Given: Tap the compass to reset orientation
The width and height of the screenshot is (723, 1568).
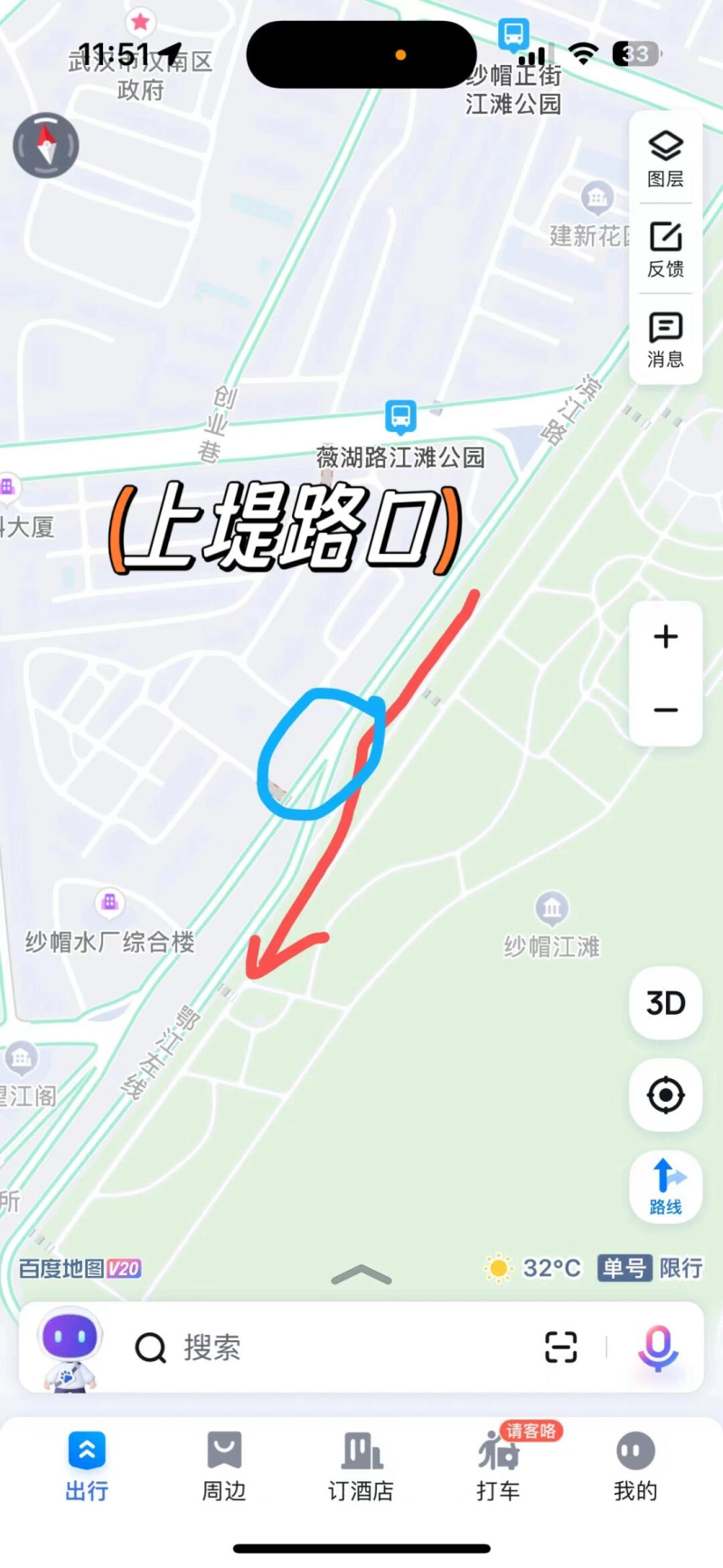Looking at the screenshot, I should pyautogui.click(x=46, y=145).
